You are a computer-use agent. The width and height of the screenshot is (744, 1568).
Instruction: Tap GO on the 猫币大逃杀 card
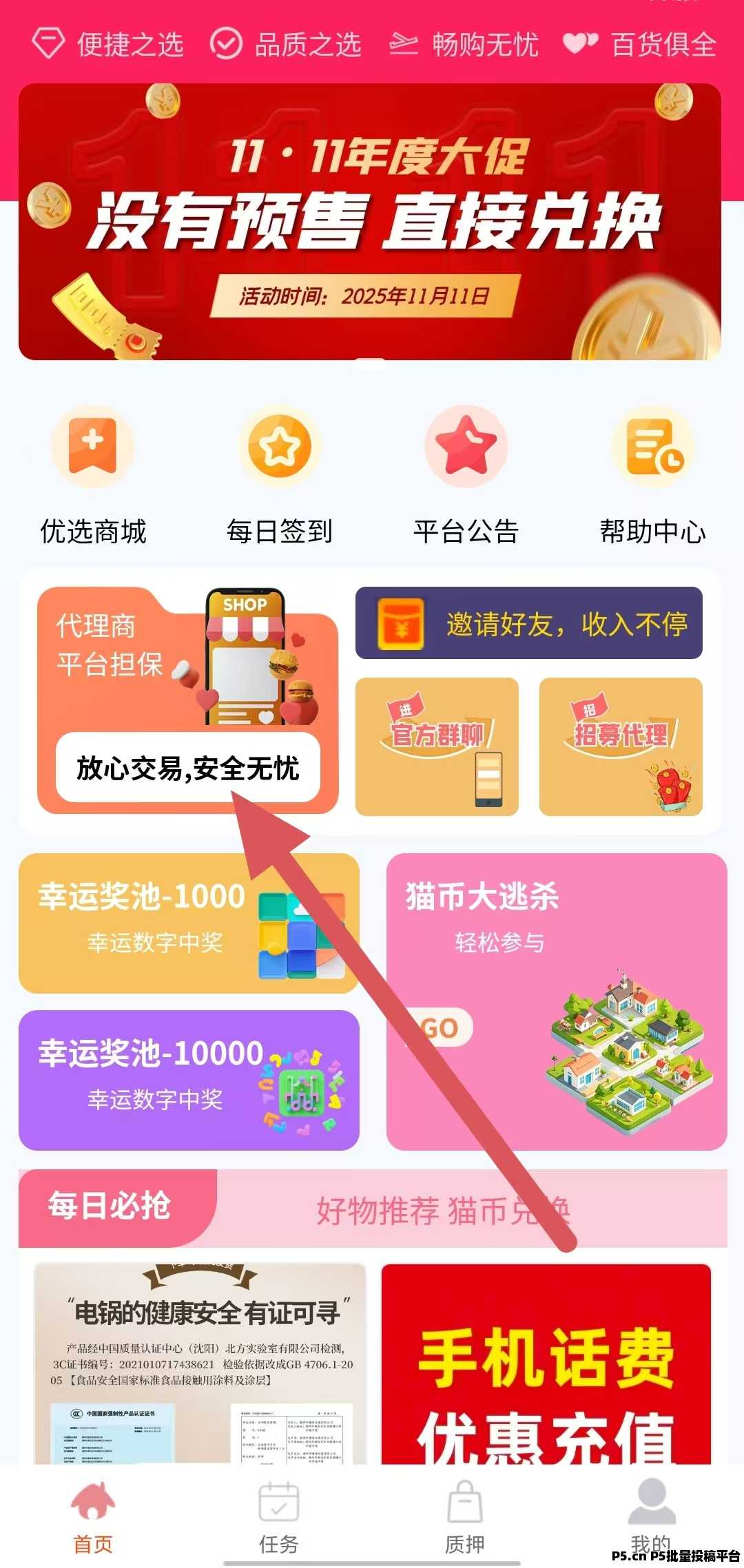[x=441, y=1029]
